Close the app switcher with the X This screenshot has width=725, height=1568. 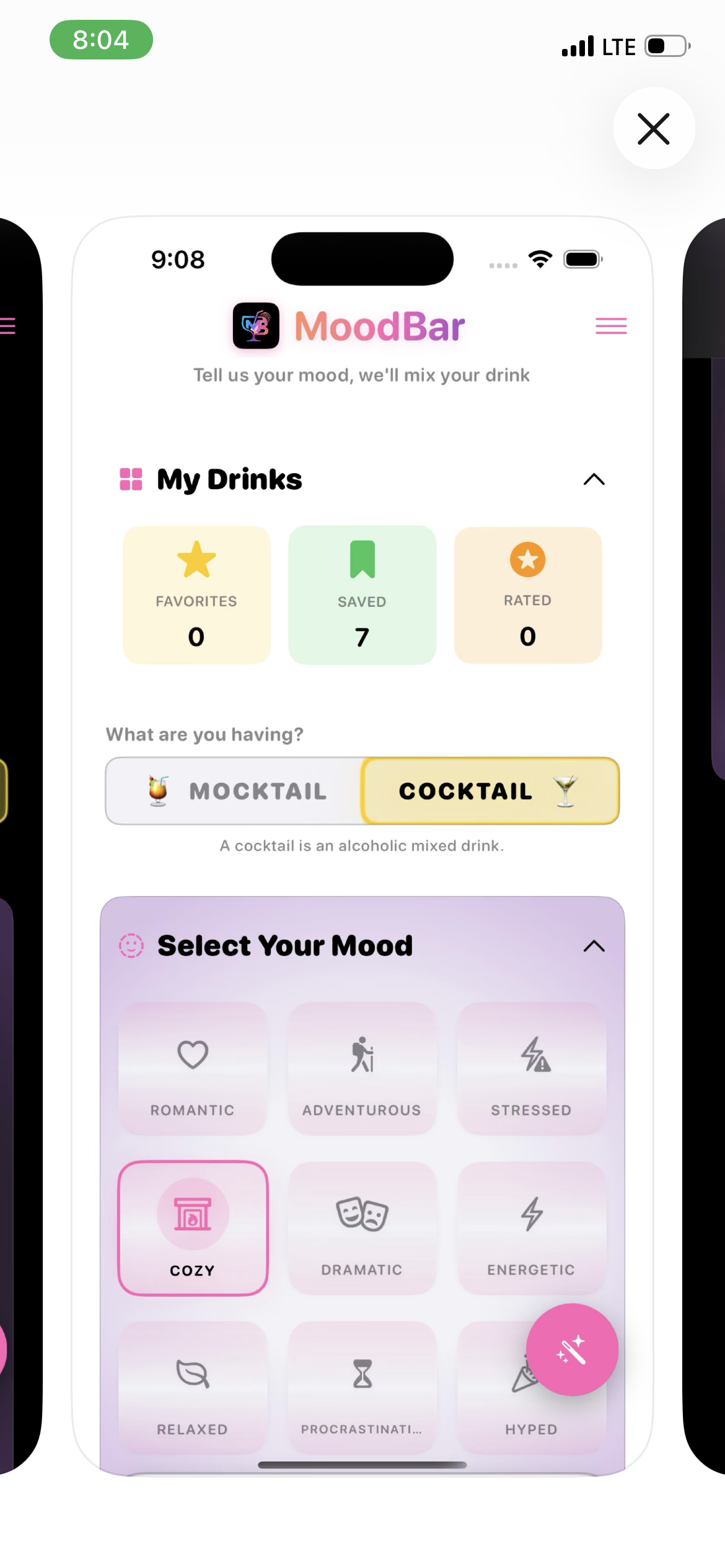[x=654, y=129]
